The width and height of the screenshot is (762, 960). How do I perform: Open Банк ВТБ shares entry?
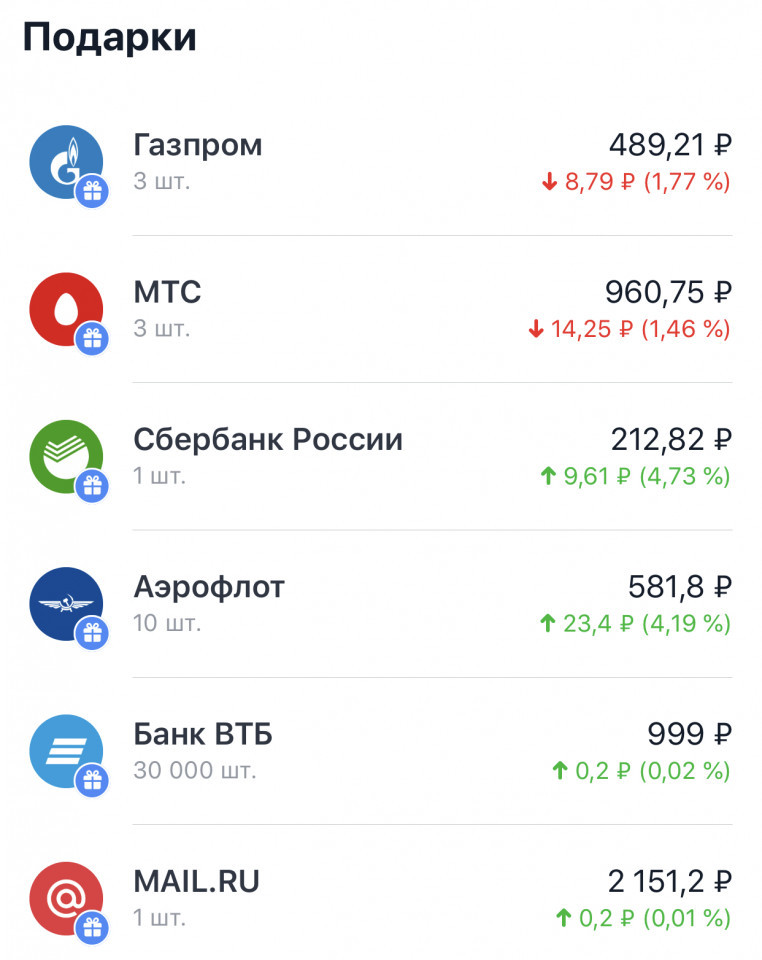point(380,751)
